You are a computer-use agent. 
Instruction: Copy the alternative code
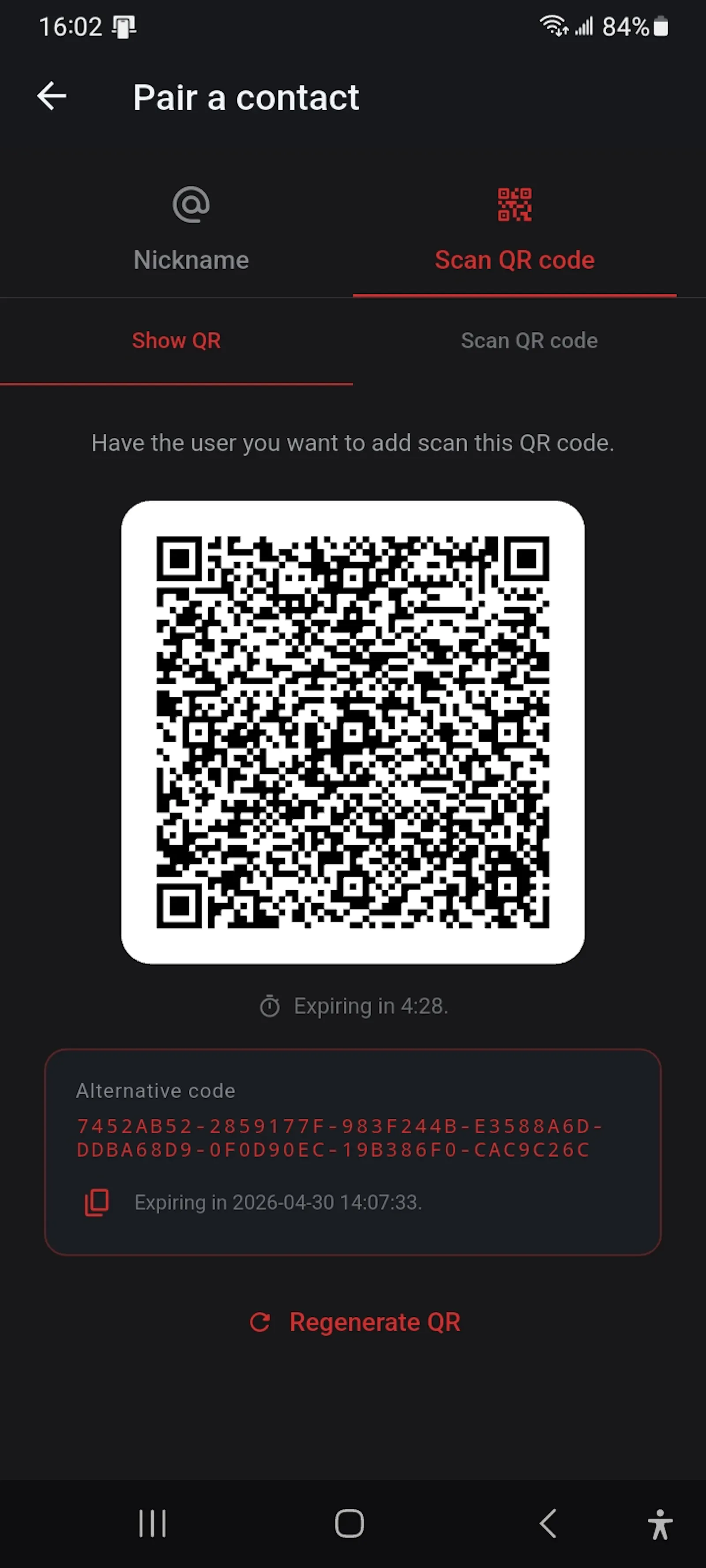point(96,1202)
